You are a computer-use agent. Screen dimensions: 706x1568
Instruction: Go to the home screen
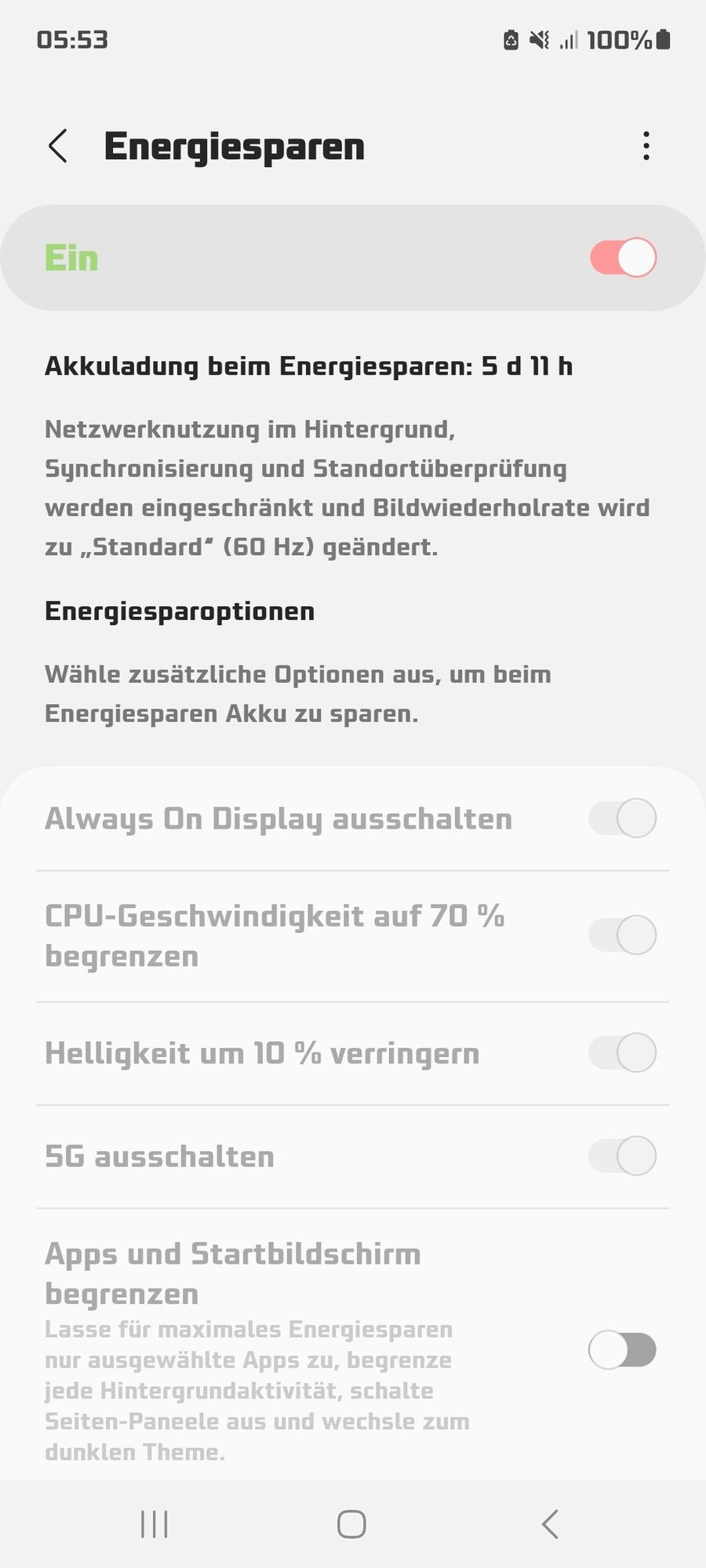tap(351, 1525)
